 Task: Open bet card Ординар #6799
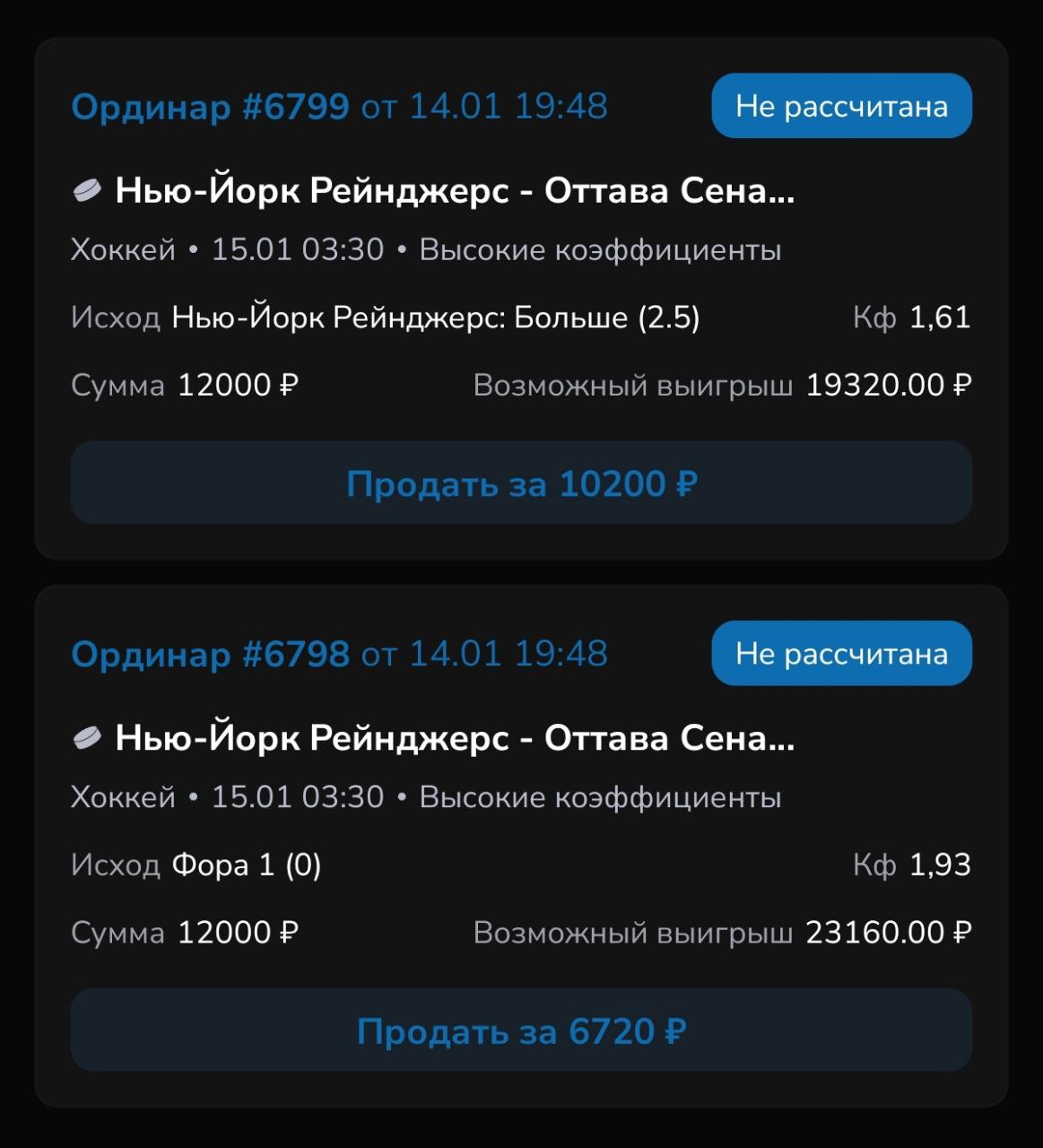click(210, 107)
